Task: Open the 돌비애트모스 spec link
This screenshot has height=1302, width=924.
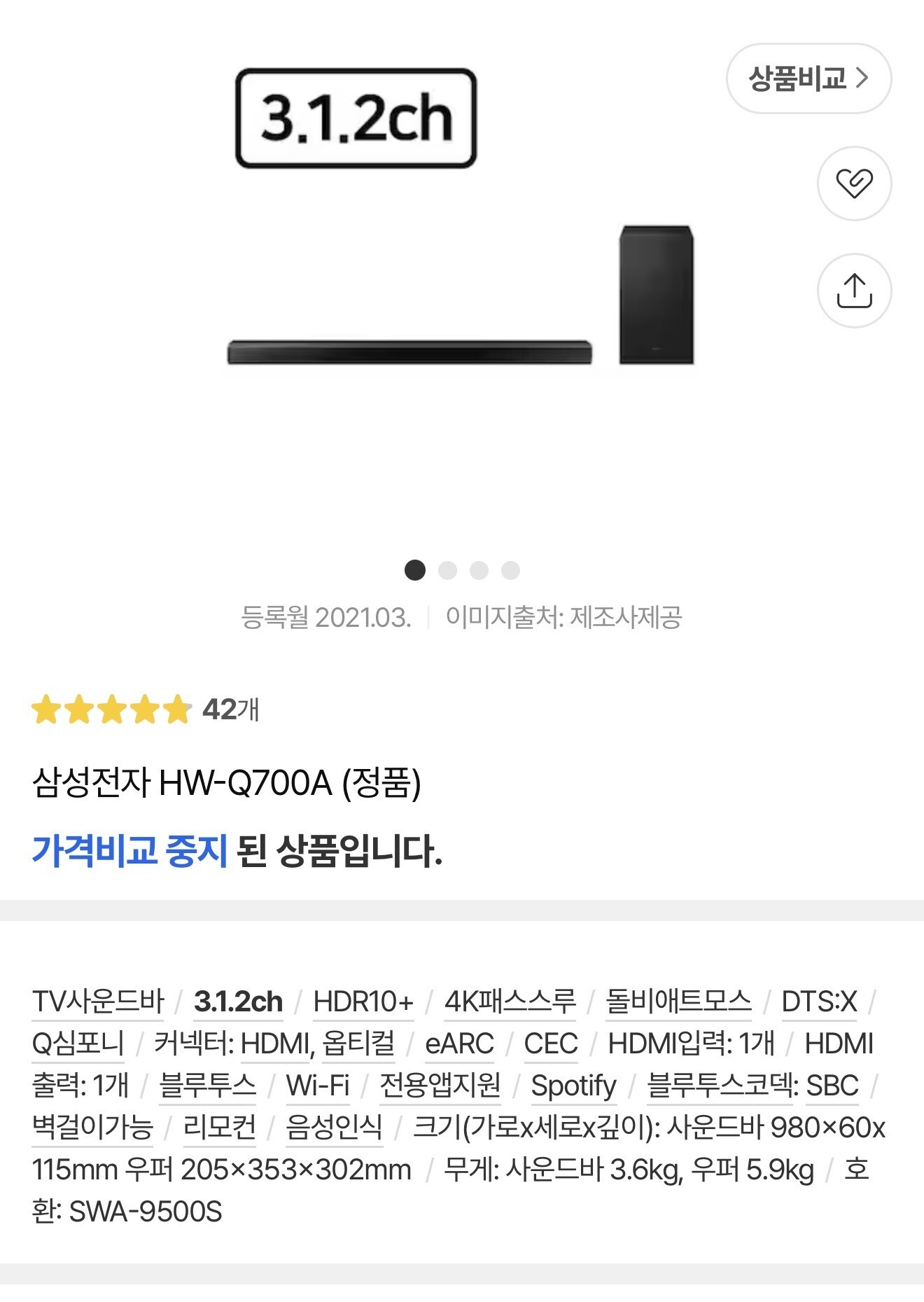Action: [678, 1002]
